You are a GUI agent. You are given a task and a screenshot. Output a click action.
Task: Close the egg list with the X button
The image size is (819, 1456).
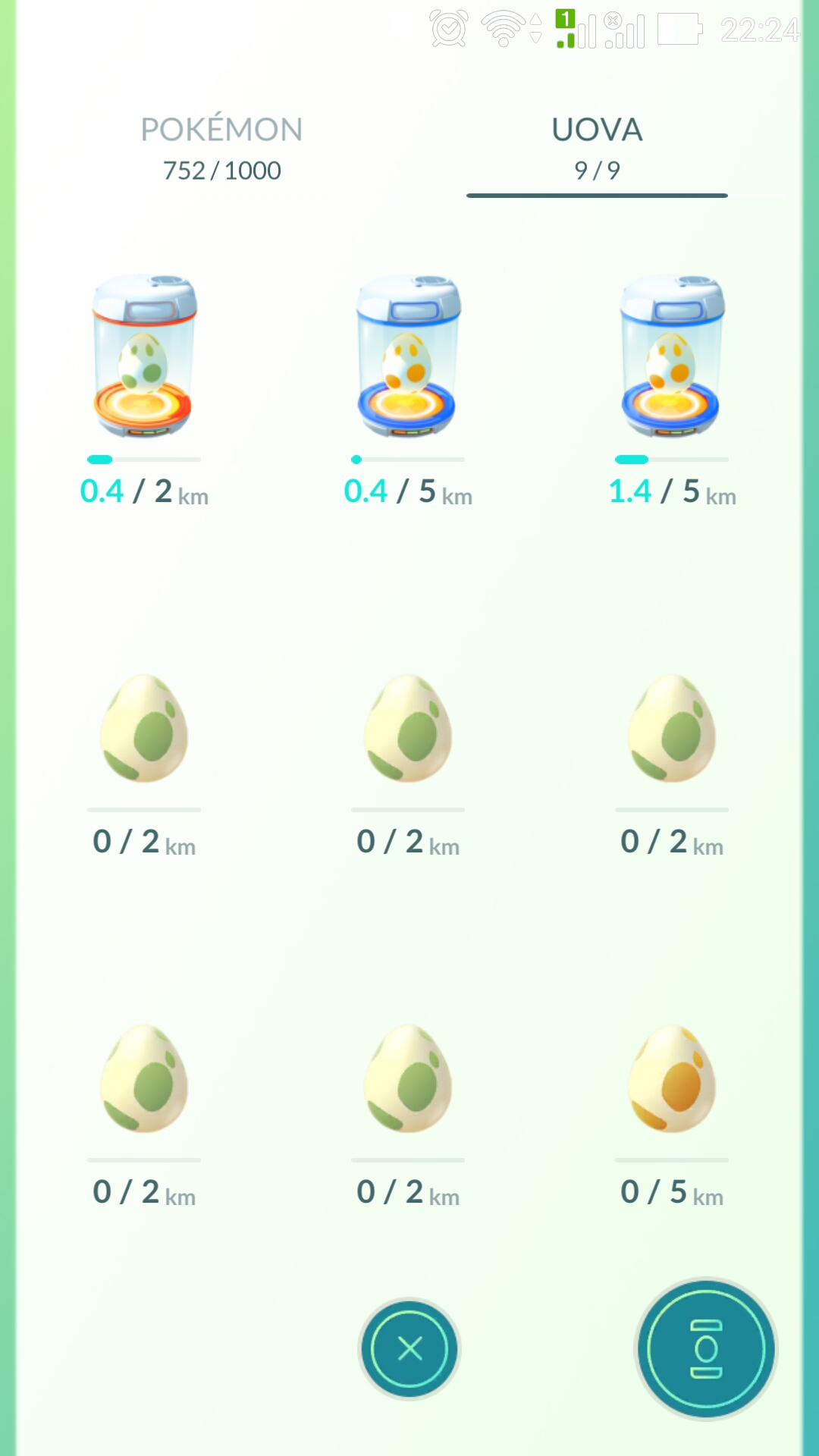point(409,1349)
